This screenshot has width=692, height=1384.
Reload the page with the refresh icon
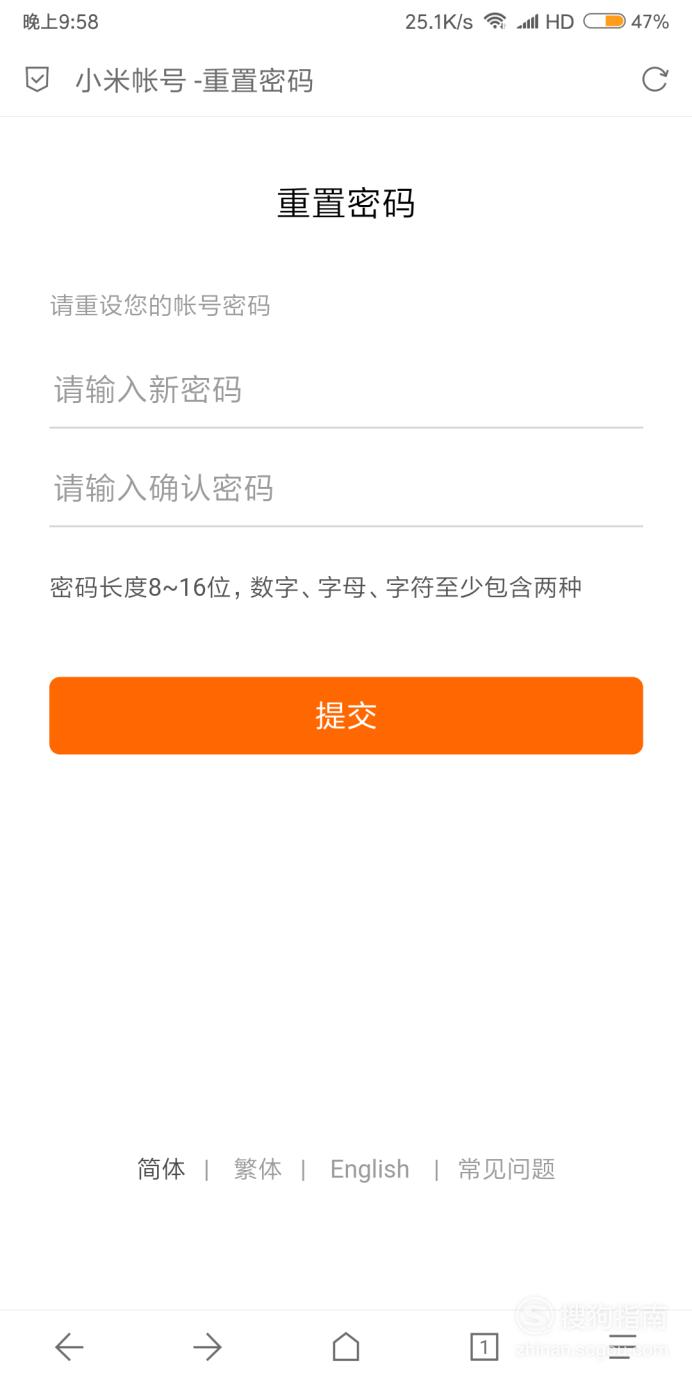click(655, 80)
